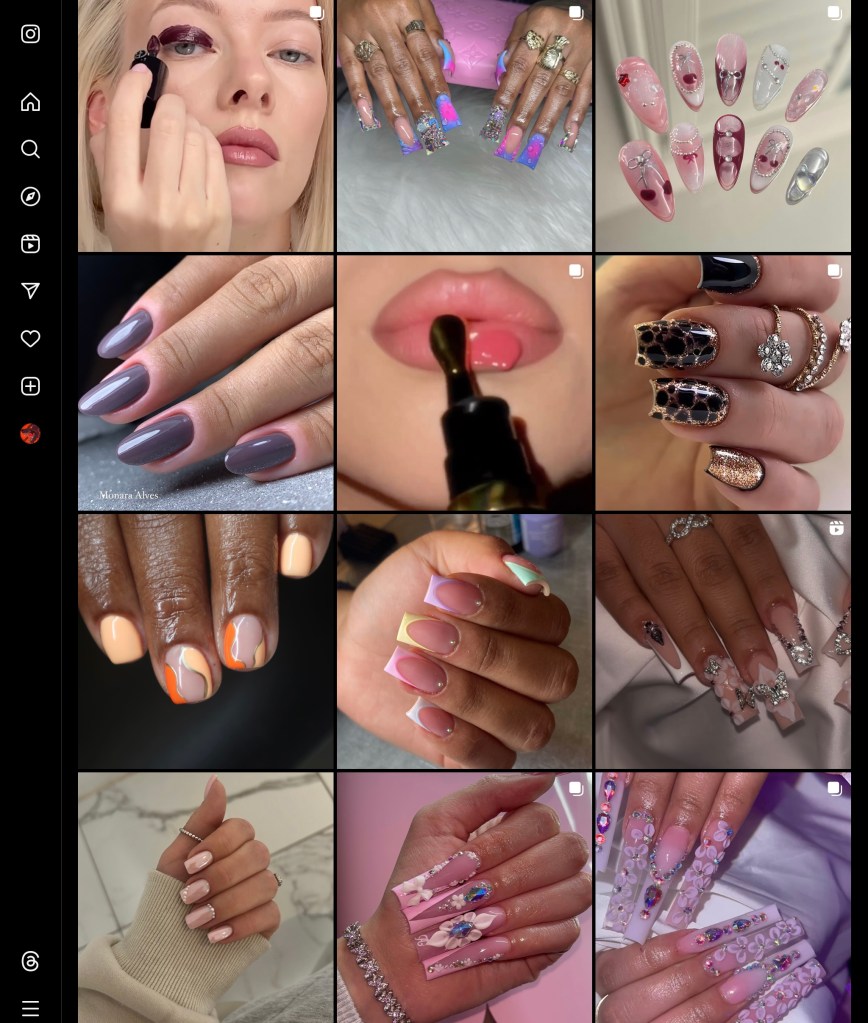Open the dark lipstick makeup post
The image size is (868, 1023).
tap(205, 125)
